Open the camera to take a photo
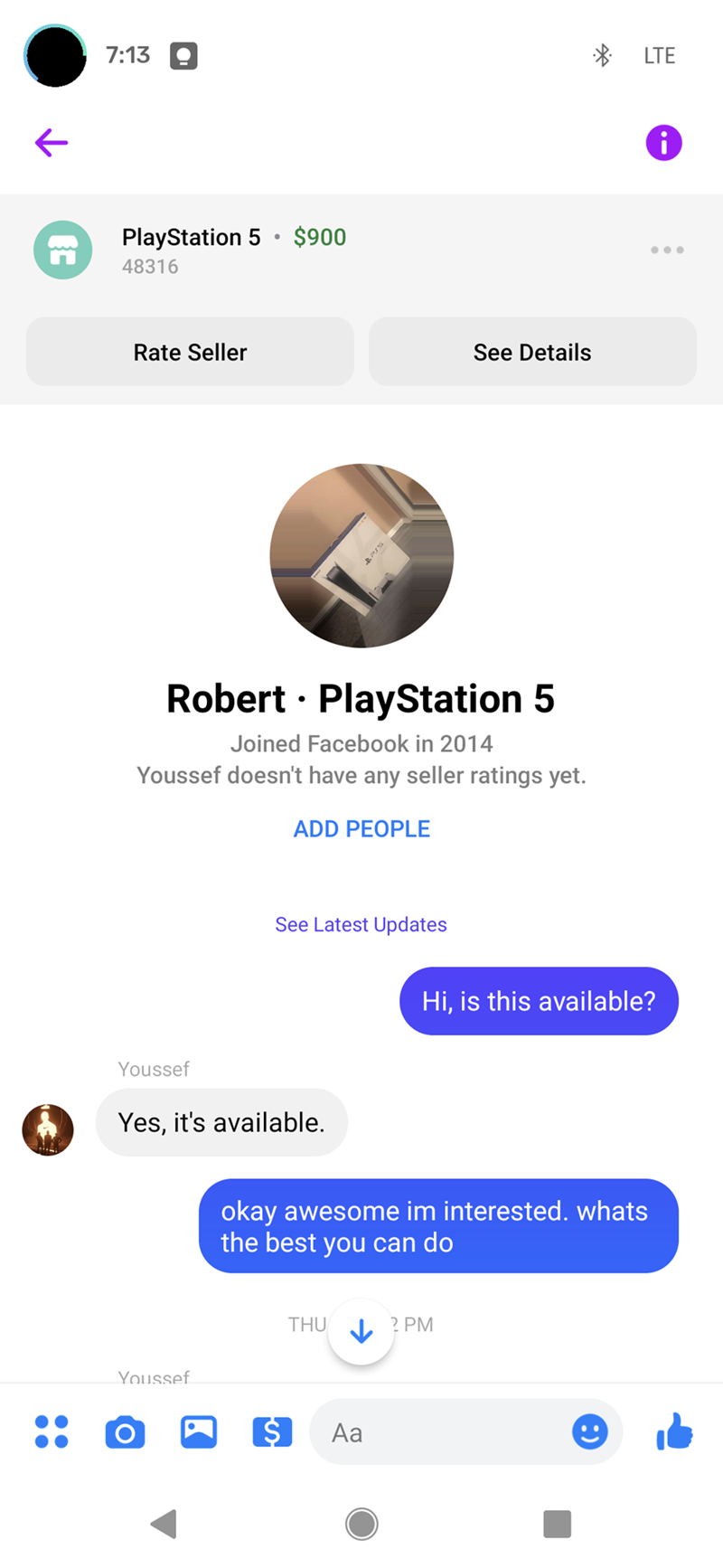 125,1432
